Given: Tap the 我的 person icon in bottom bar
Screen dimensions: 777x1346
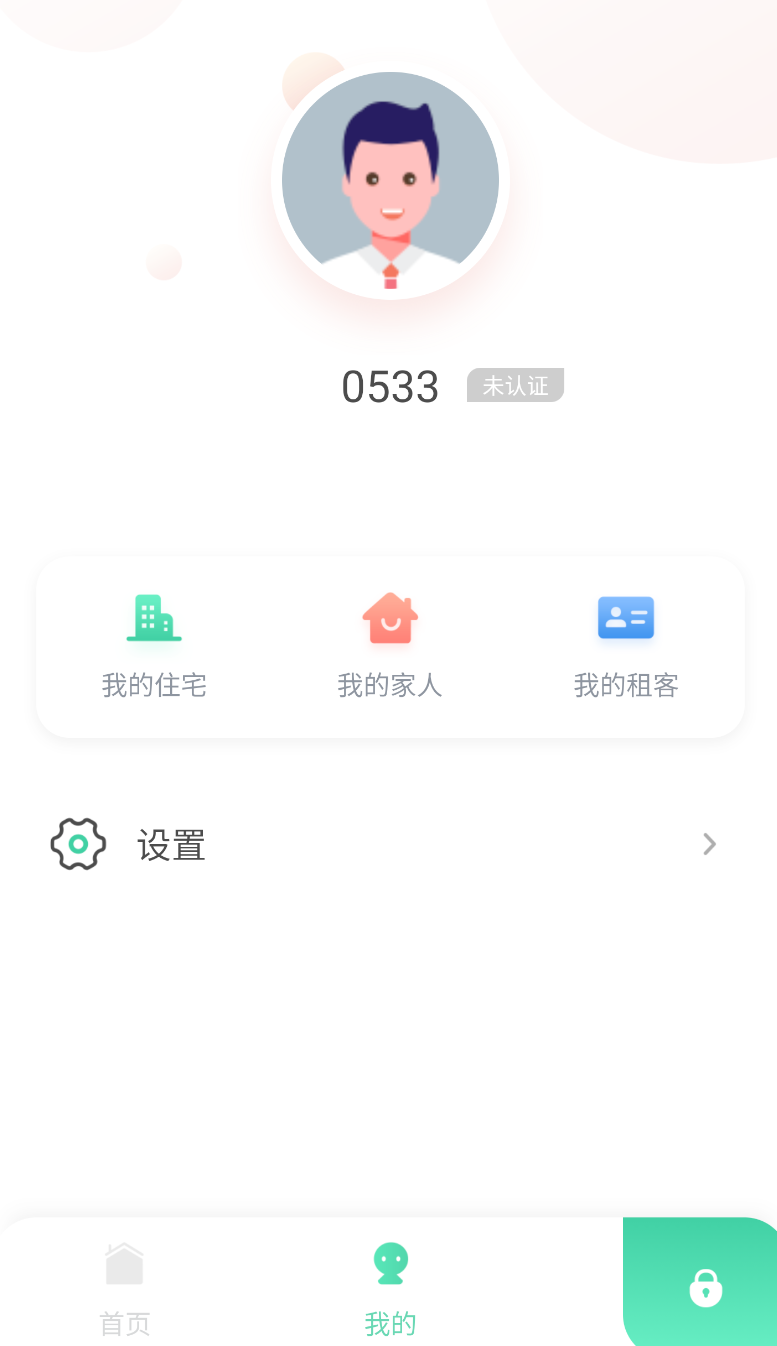Looking at the screenshot, I should point(389,1263).
